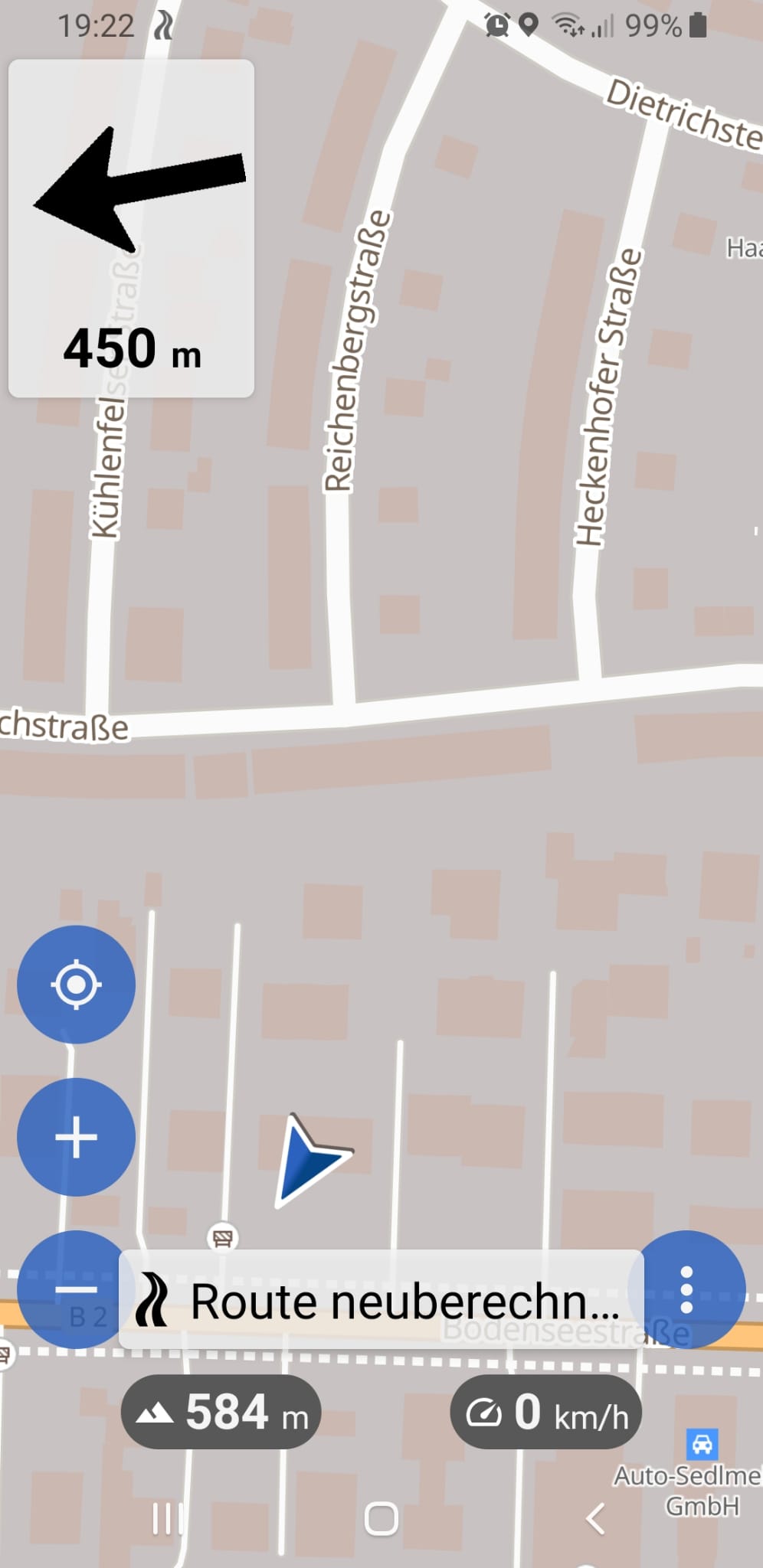Center the map on my location
Screen dimensions: 763x1568
tap(76, 985)
